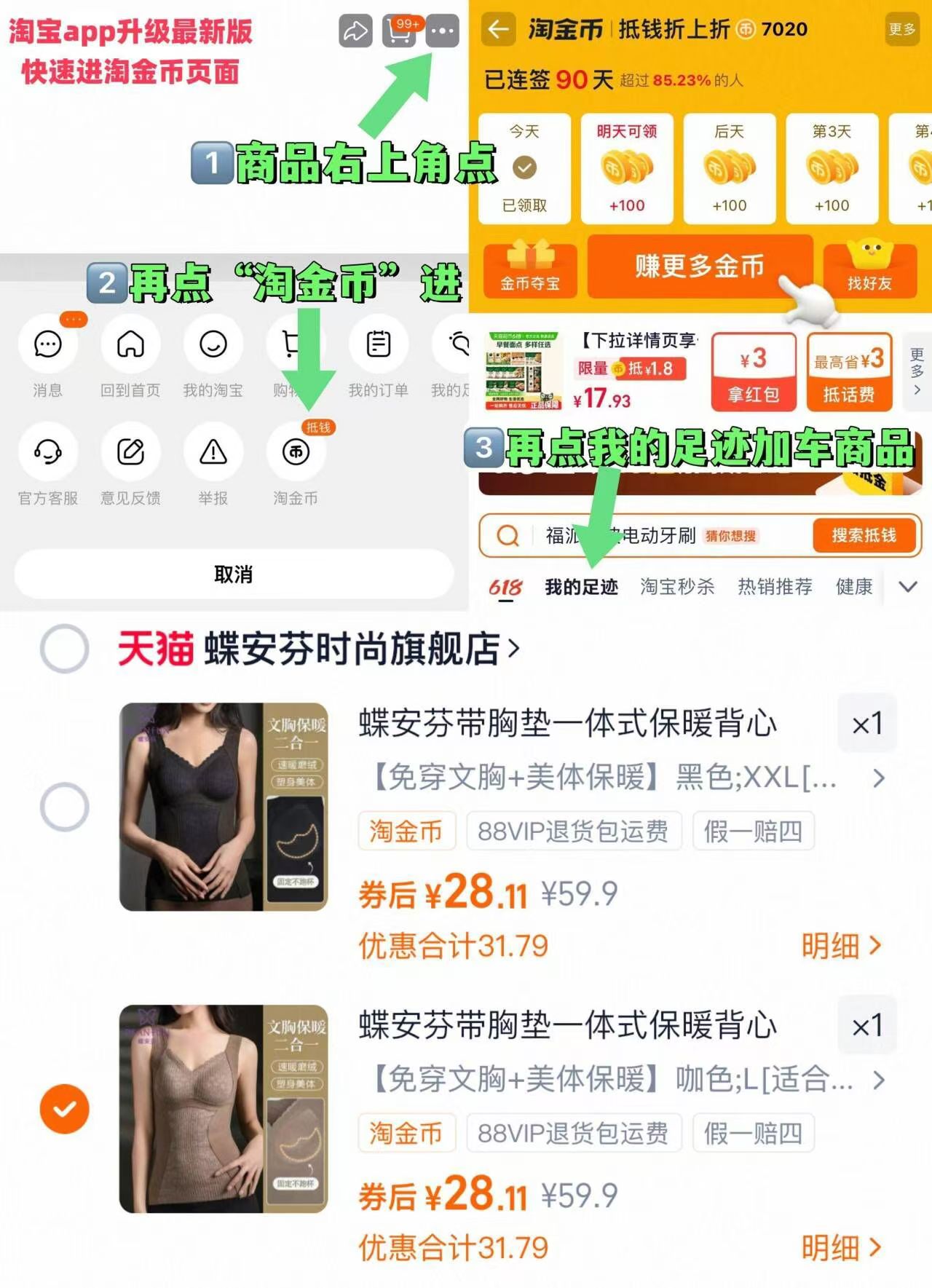Click the share arrow icon at top

(x=355, y=31)
